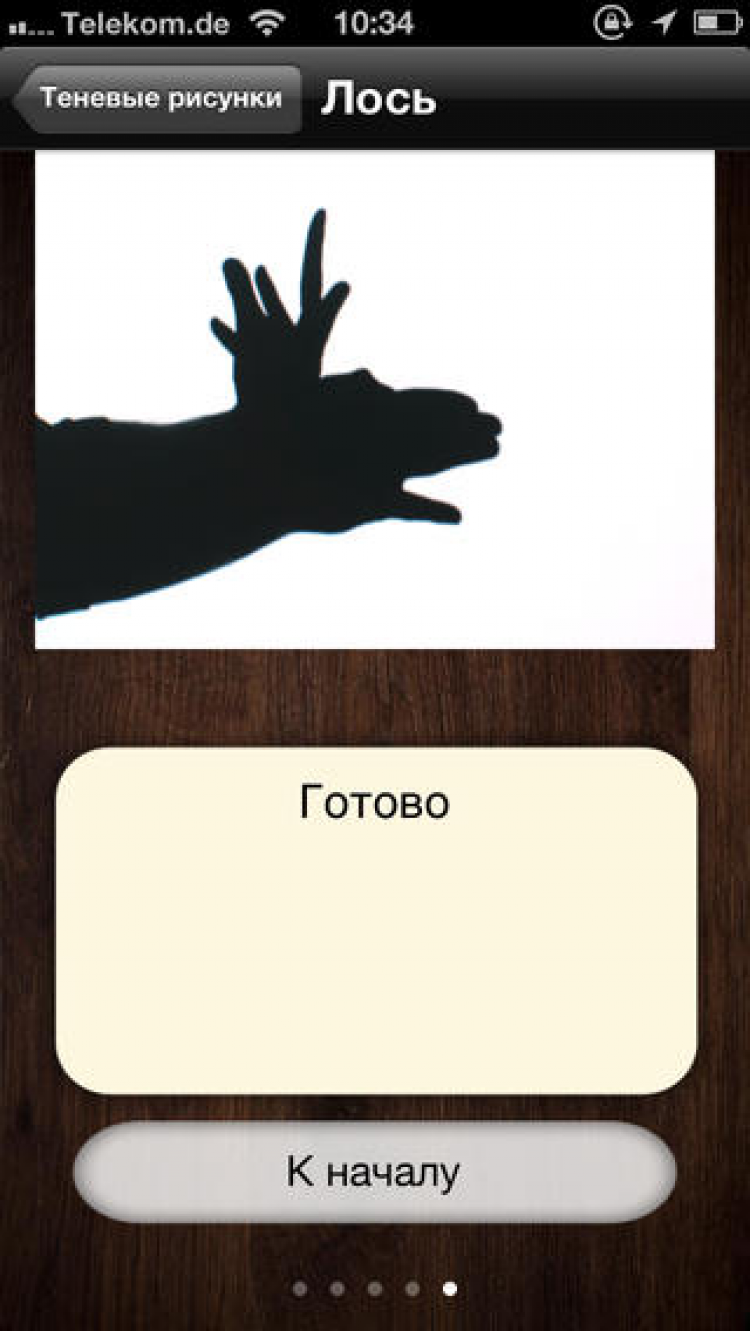Screen dimensions: 750x1331
Task: Go back to Теневые рисунки list
Action: pyautogui.click(x=158, y=99)
